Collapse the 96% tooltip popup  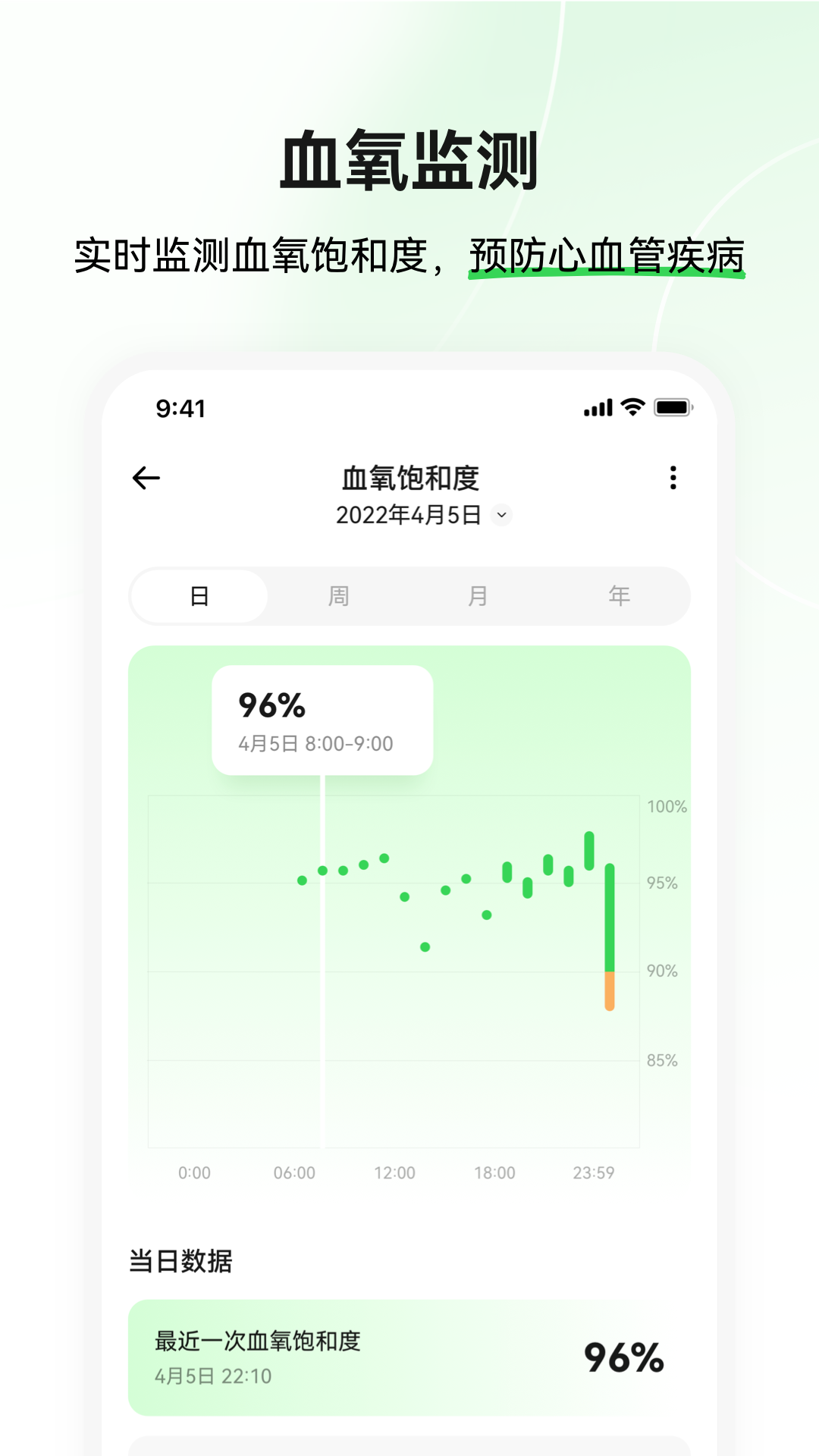click(322, 720)
